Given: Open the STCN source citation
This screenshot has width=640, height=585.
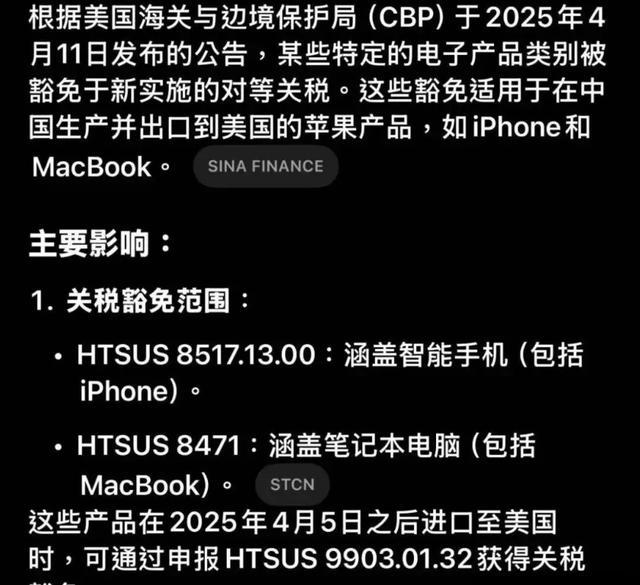Looking at the screenshot, I should (x=292, y=485).
